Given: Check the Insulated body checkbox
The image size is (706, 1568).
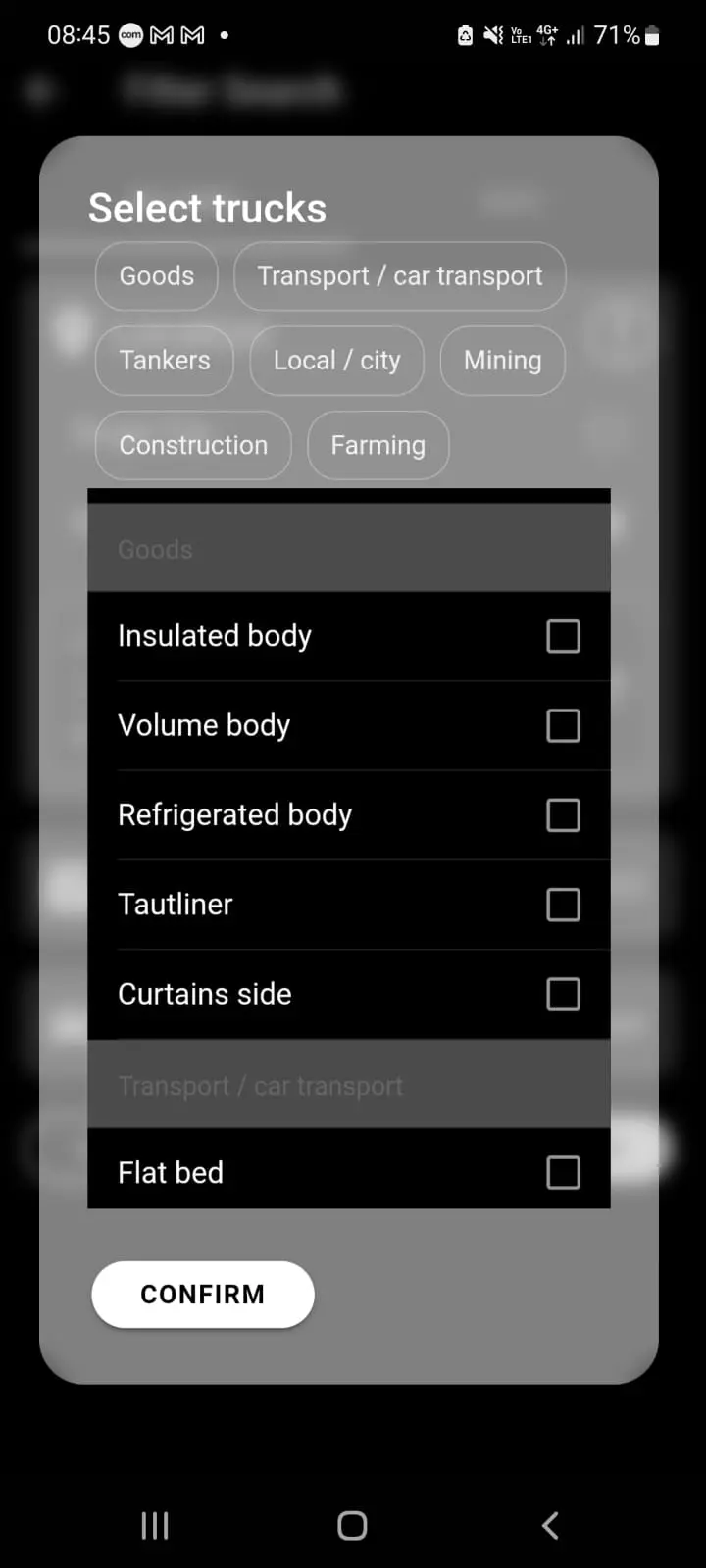Looking at the screenshot, I should [x=563, y=636].
